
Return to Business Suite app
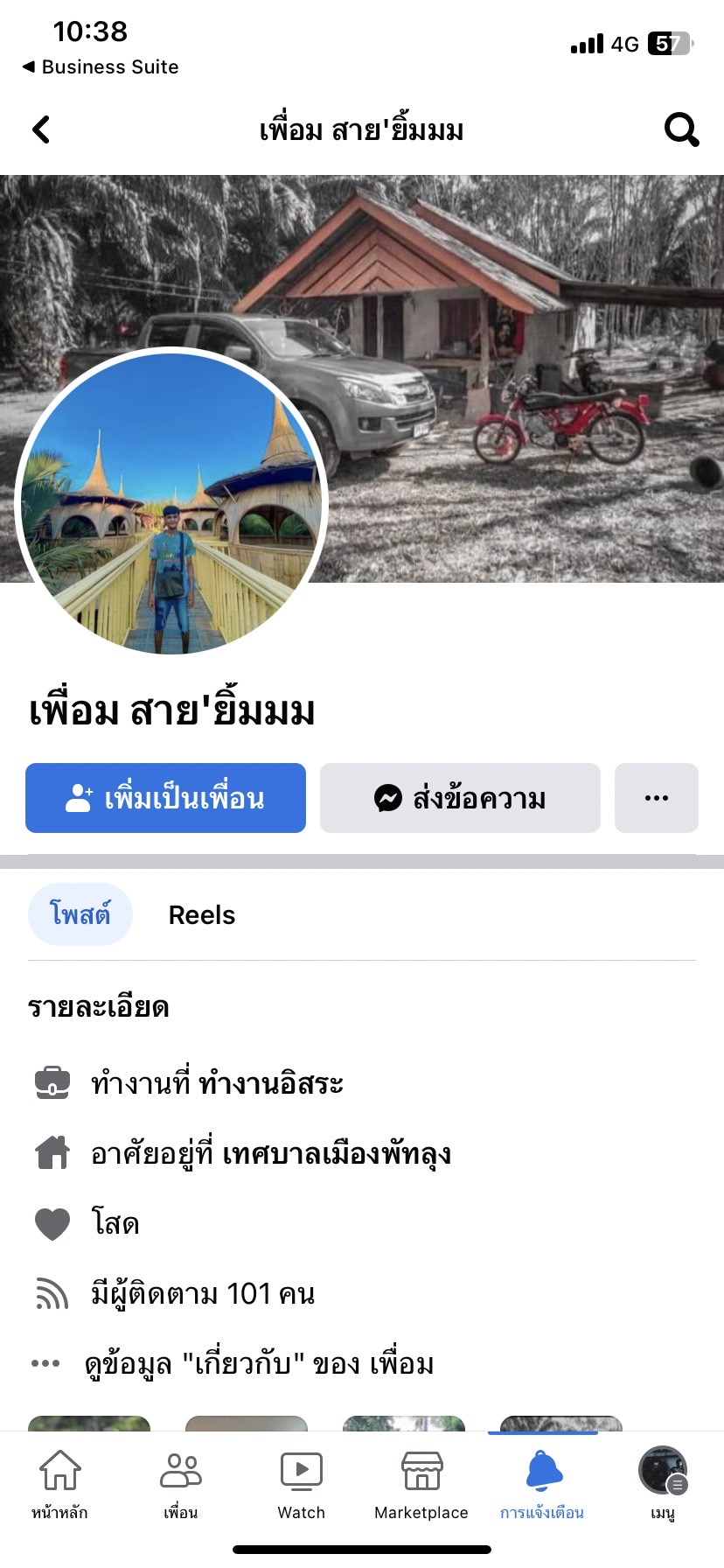pos(101,66)
